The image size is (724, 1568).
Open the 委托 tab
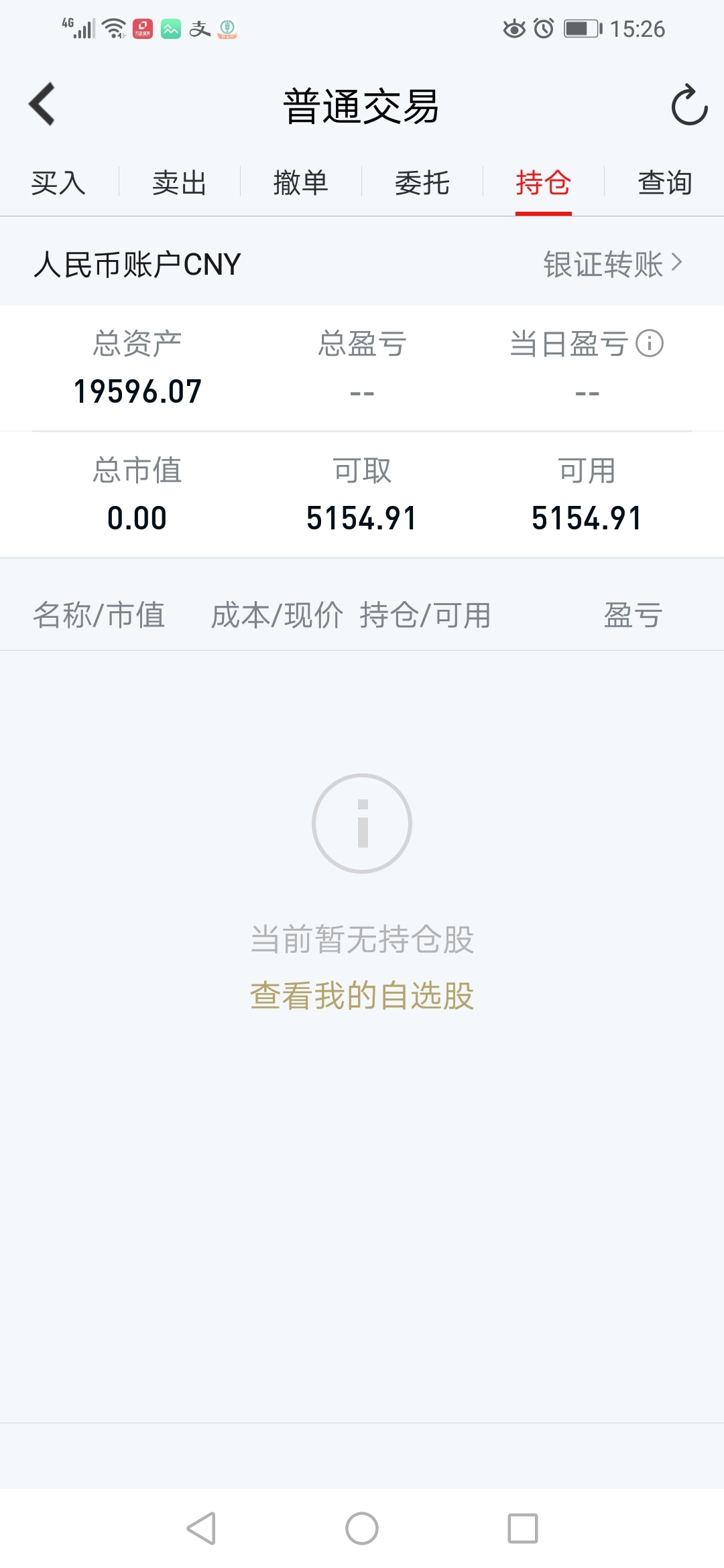(422, 183)
